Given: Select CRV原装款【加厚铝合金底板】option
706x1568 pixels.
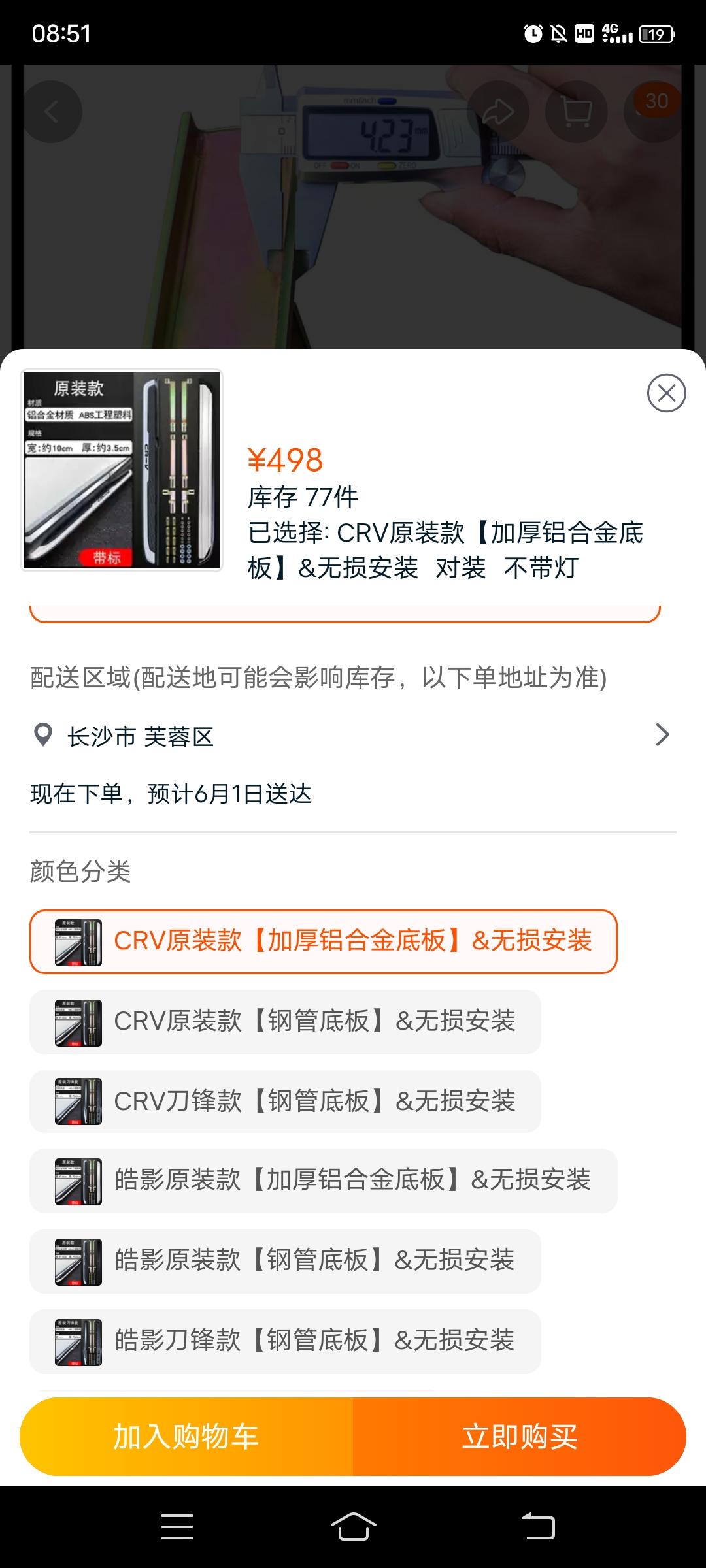Looking at the screenshot, I should tap(323, 941).
